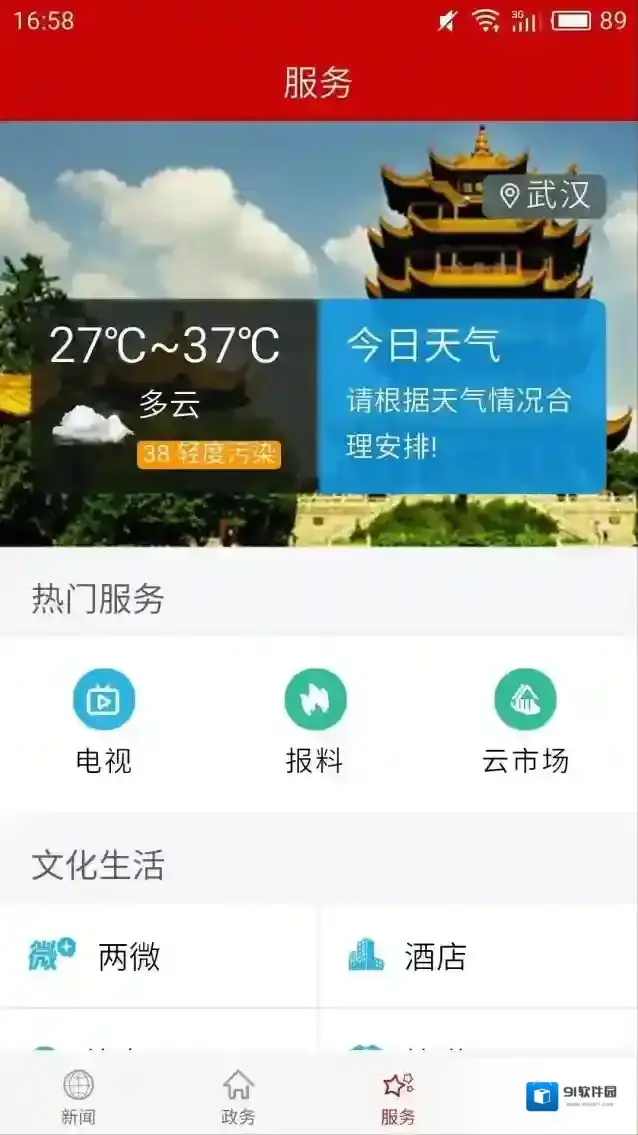Open the 今日天气 card
Screen dimensions: 638x1135
[x=461, y=395]
